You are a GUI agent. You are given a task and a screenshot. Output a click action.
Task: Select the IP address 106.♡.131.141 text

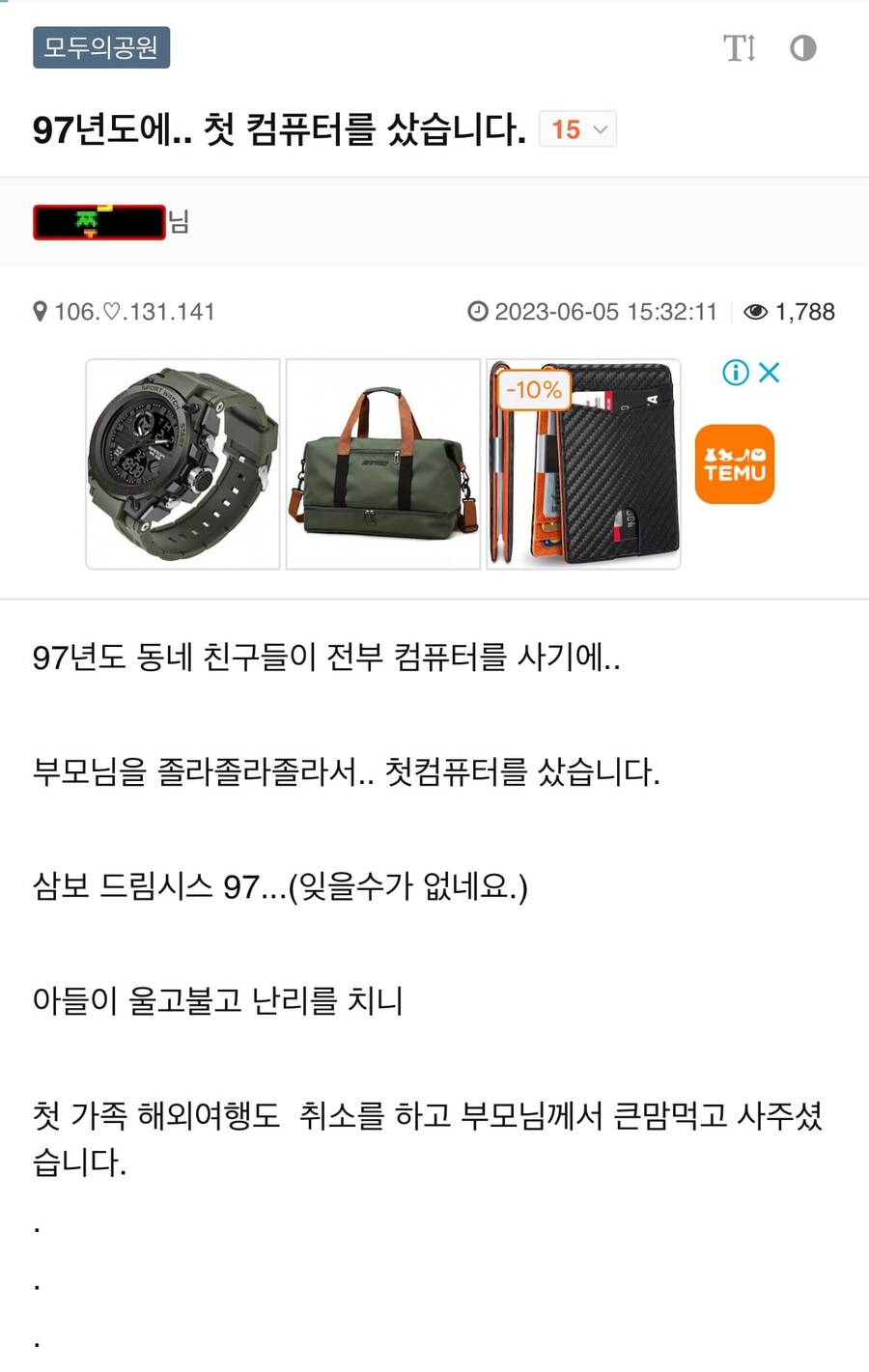[x=135, y=311]
